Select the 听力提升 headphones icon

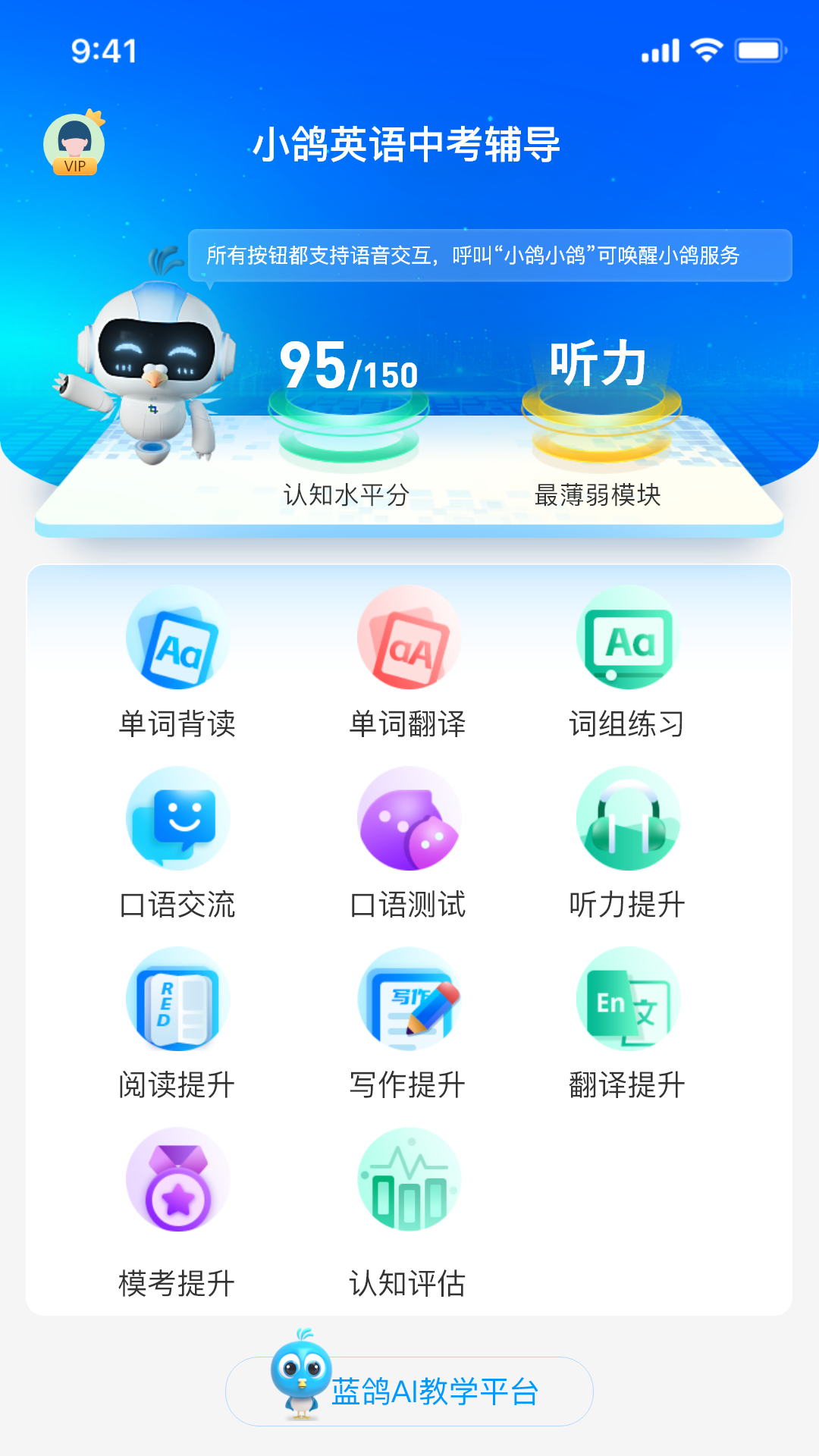pyautogui.click(x=626, y=821)
